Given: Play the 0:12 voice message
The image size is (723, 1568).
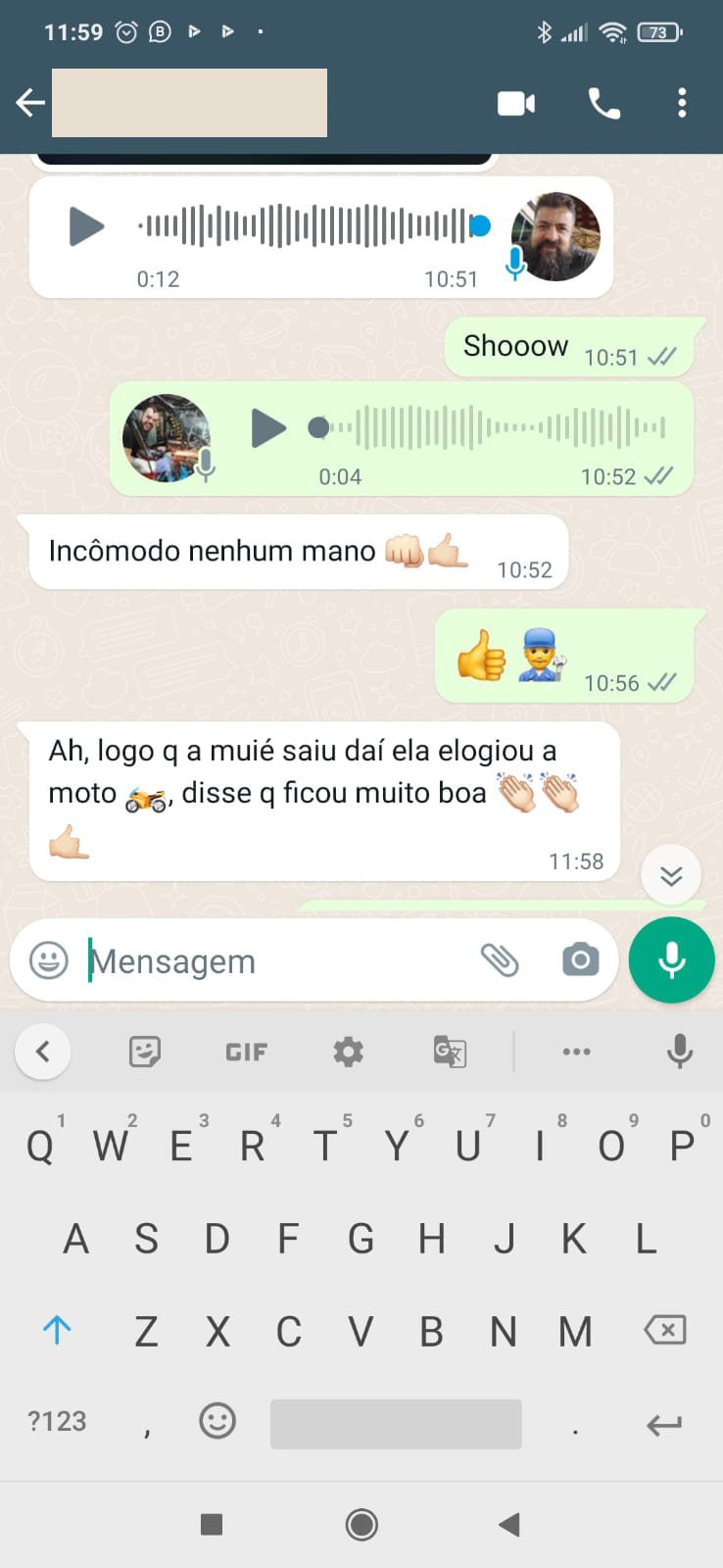Looking at the screenshot, I should (86, 226).
